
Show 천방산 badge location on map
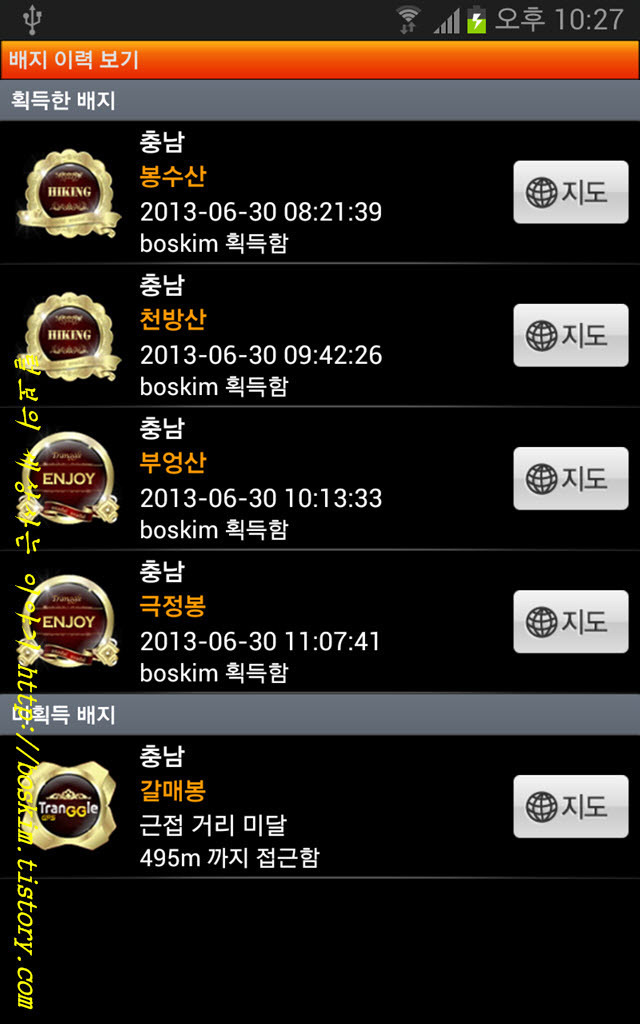[571, 335]
